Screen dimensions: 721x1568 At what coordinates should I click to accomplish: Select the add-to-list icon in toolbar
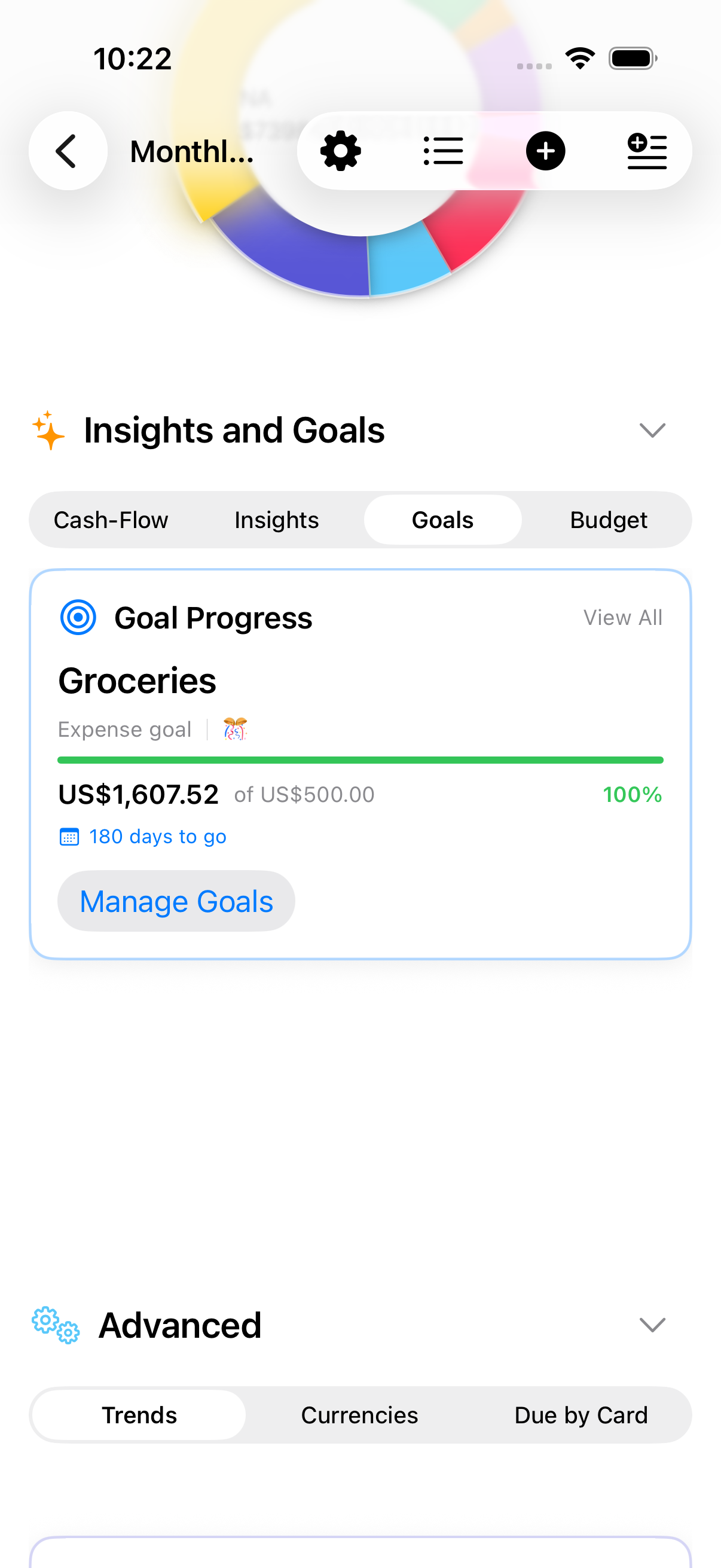click(x=647, y=151)
